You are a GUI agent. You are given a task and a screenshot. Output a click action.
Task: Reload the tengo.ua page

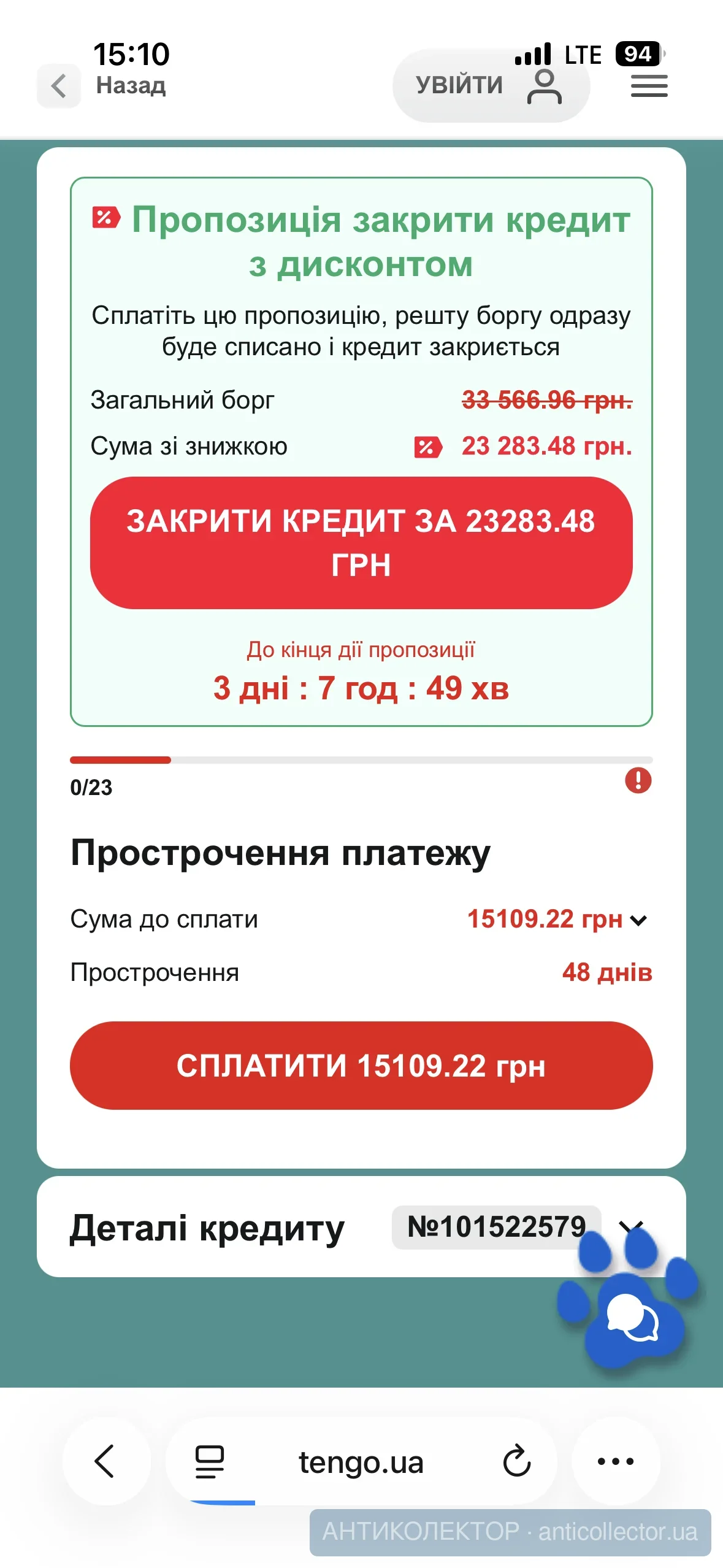(x=516, y=1461)
